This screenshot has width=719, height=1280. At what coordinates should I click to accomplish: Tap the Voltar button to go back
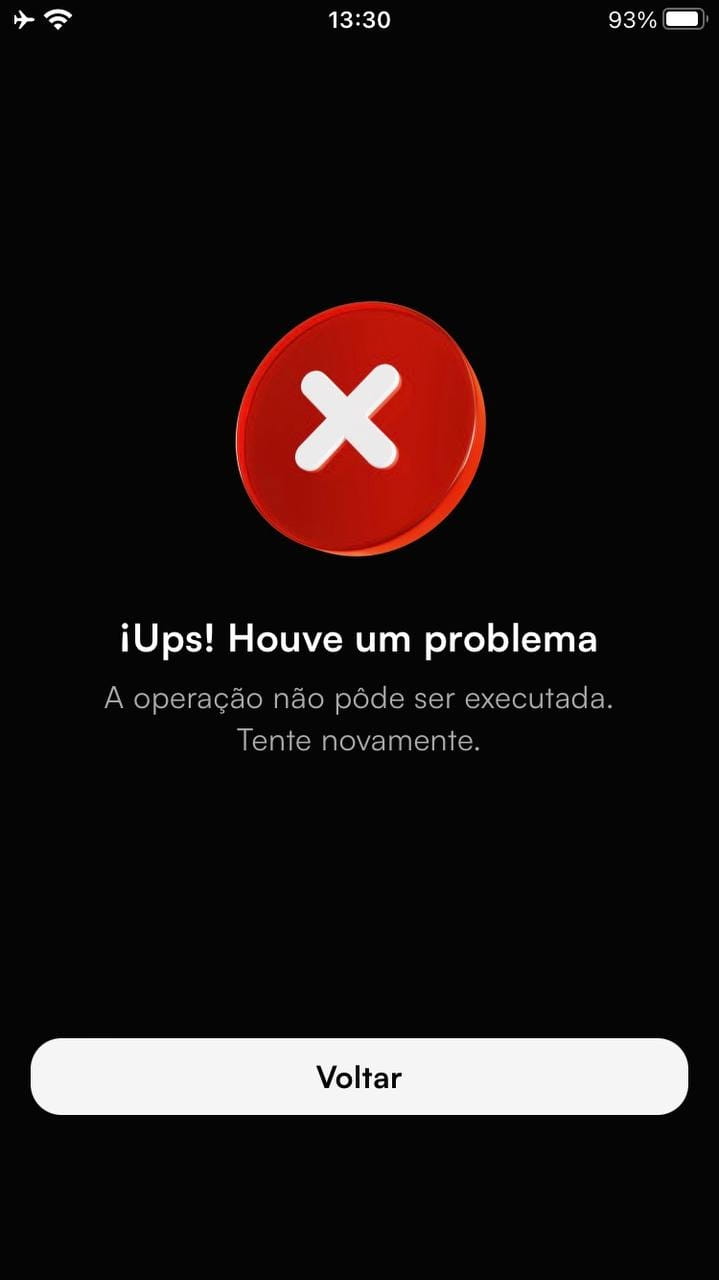point(359,1076)
